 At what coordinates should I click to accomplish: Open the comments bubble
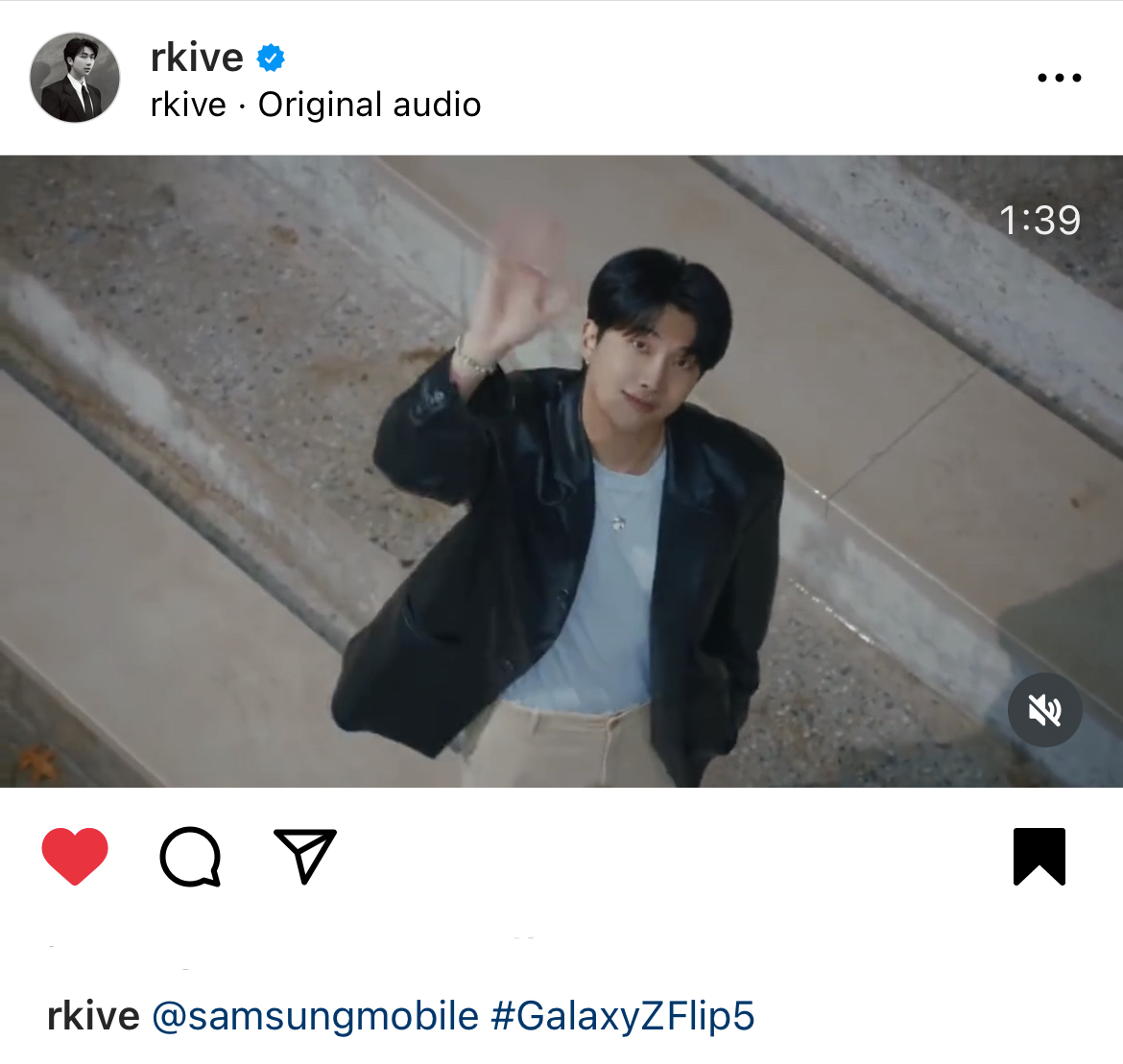pyautogui.click(x=190, y=856)
